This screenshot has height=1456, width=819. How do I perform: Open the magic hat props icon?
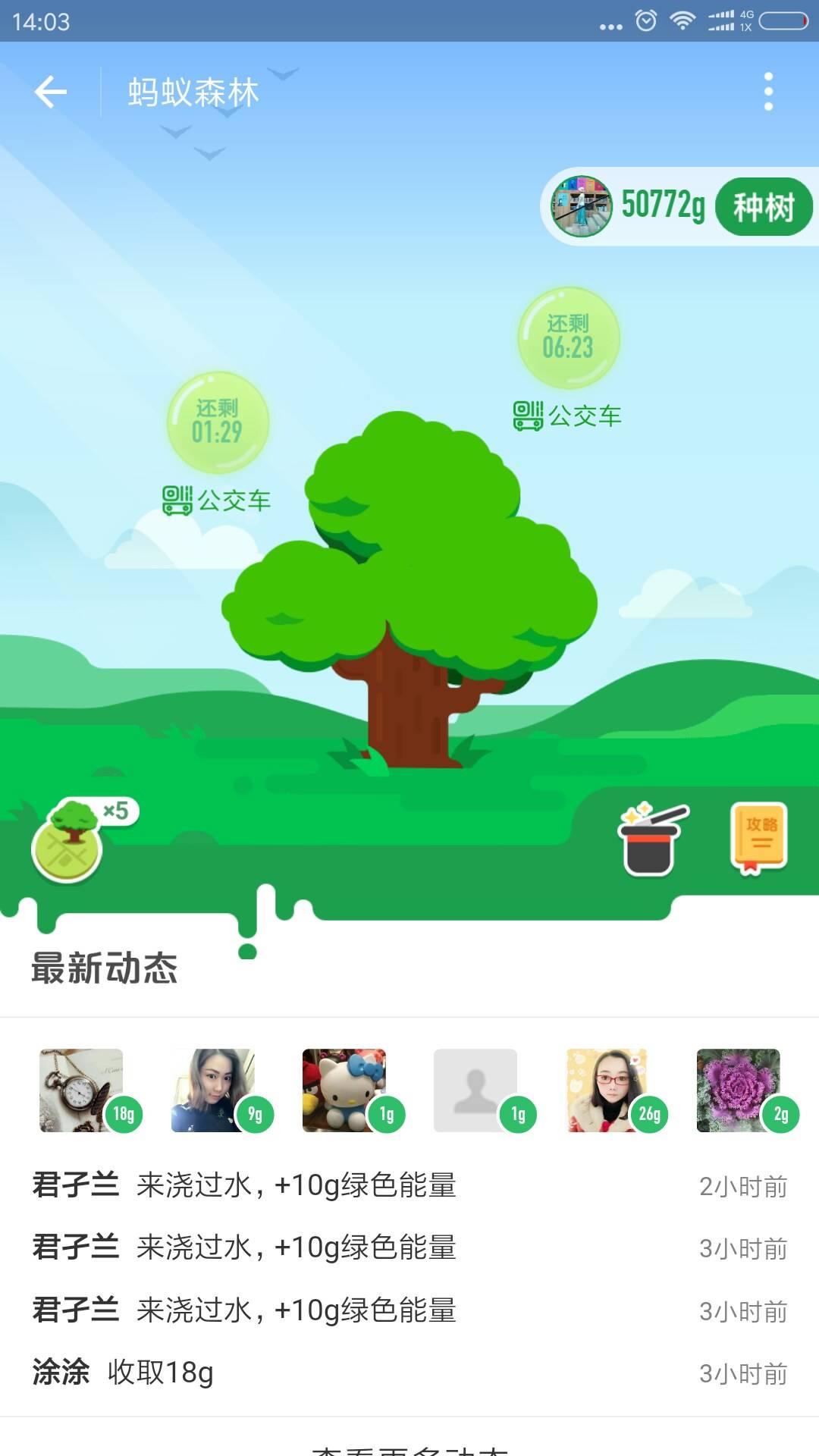click(652, 839)
